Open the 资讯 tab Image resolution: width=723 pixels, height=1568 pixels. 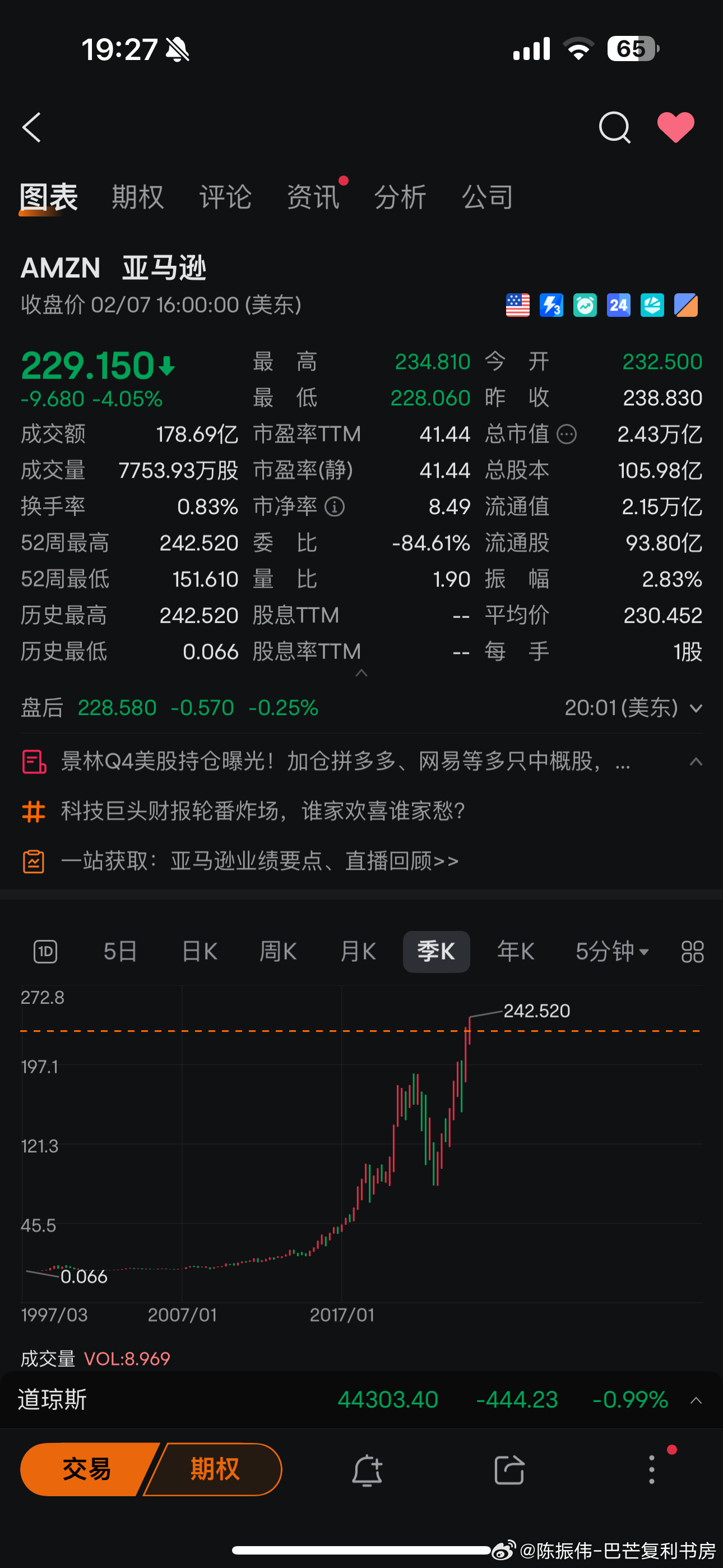tap(313, 197)
